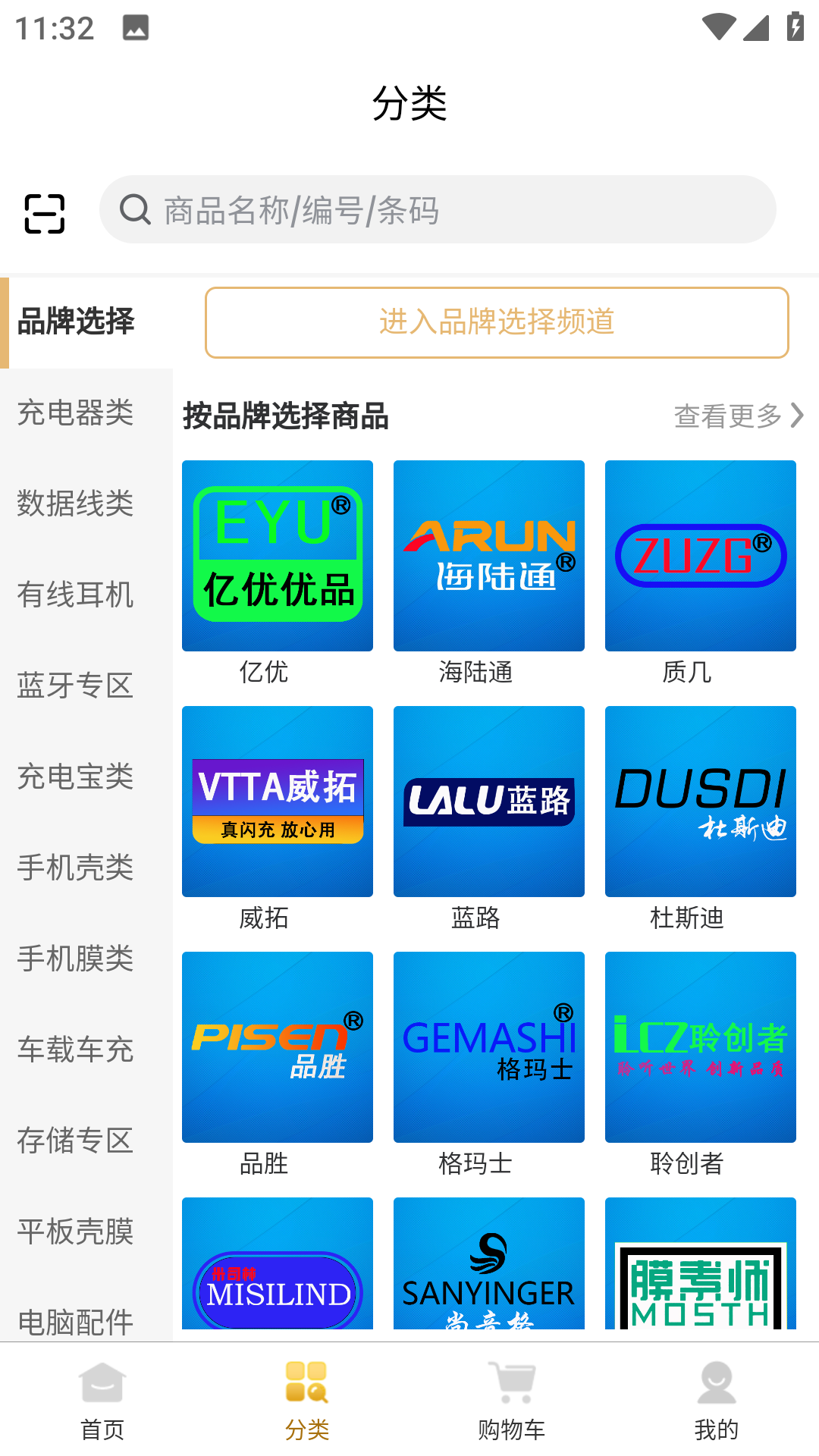Tap the battery icon in the status bar
Image resolution: width=819 pixels, height=1456 pixels.
click(794, 25)
